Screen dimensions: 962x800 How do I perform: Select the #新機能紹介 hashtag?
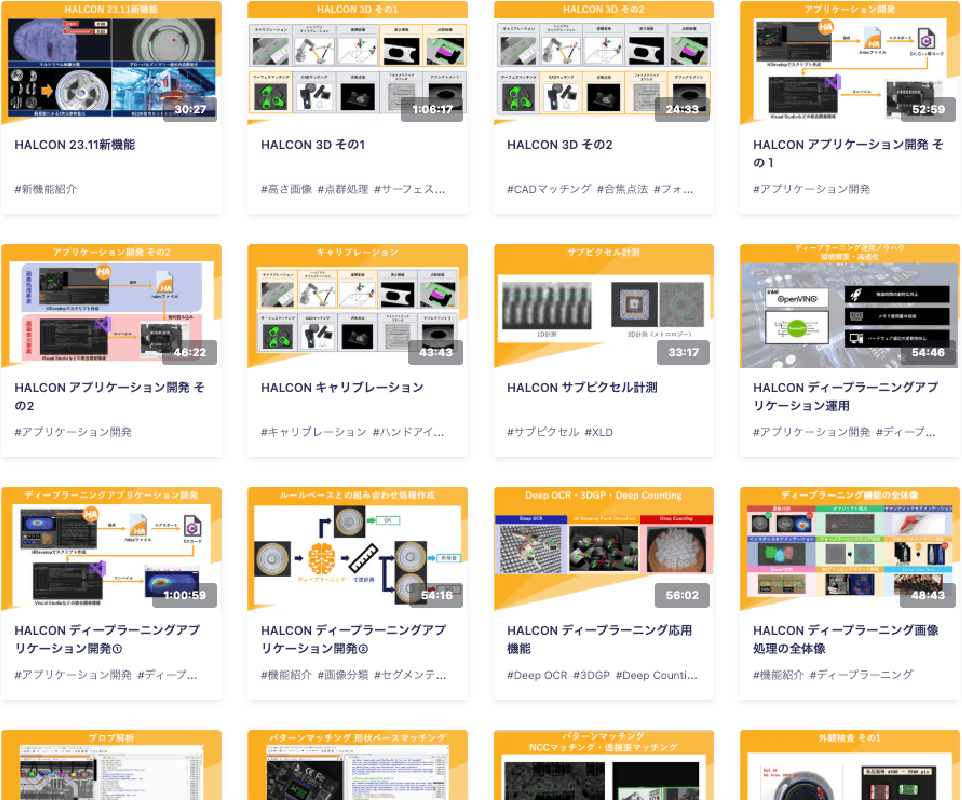pos(46,189)
